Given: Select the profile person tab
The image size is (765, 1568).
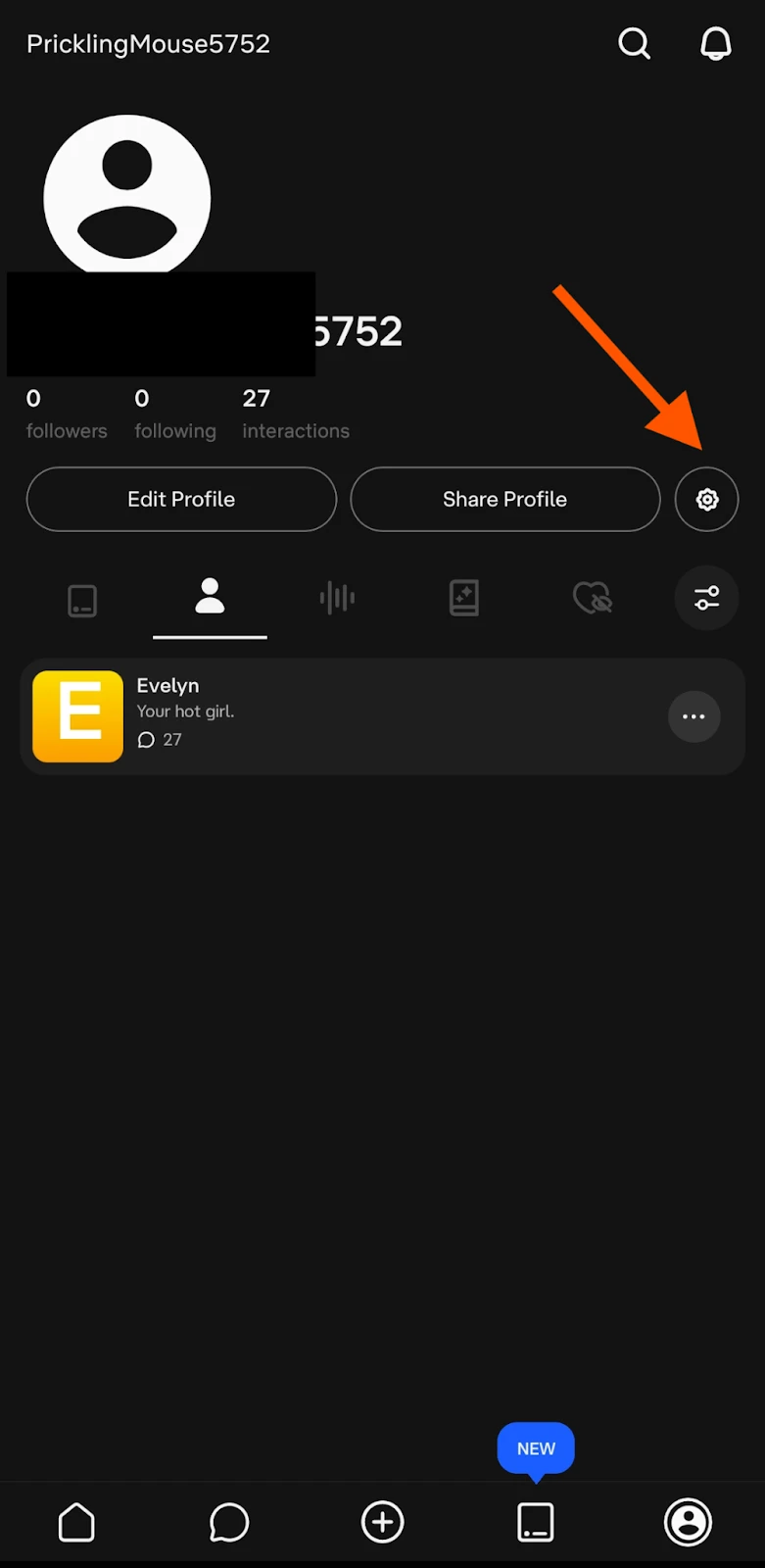Looking at the screenshot, I should [x=209, y=598].
